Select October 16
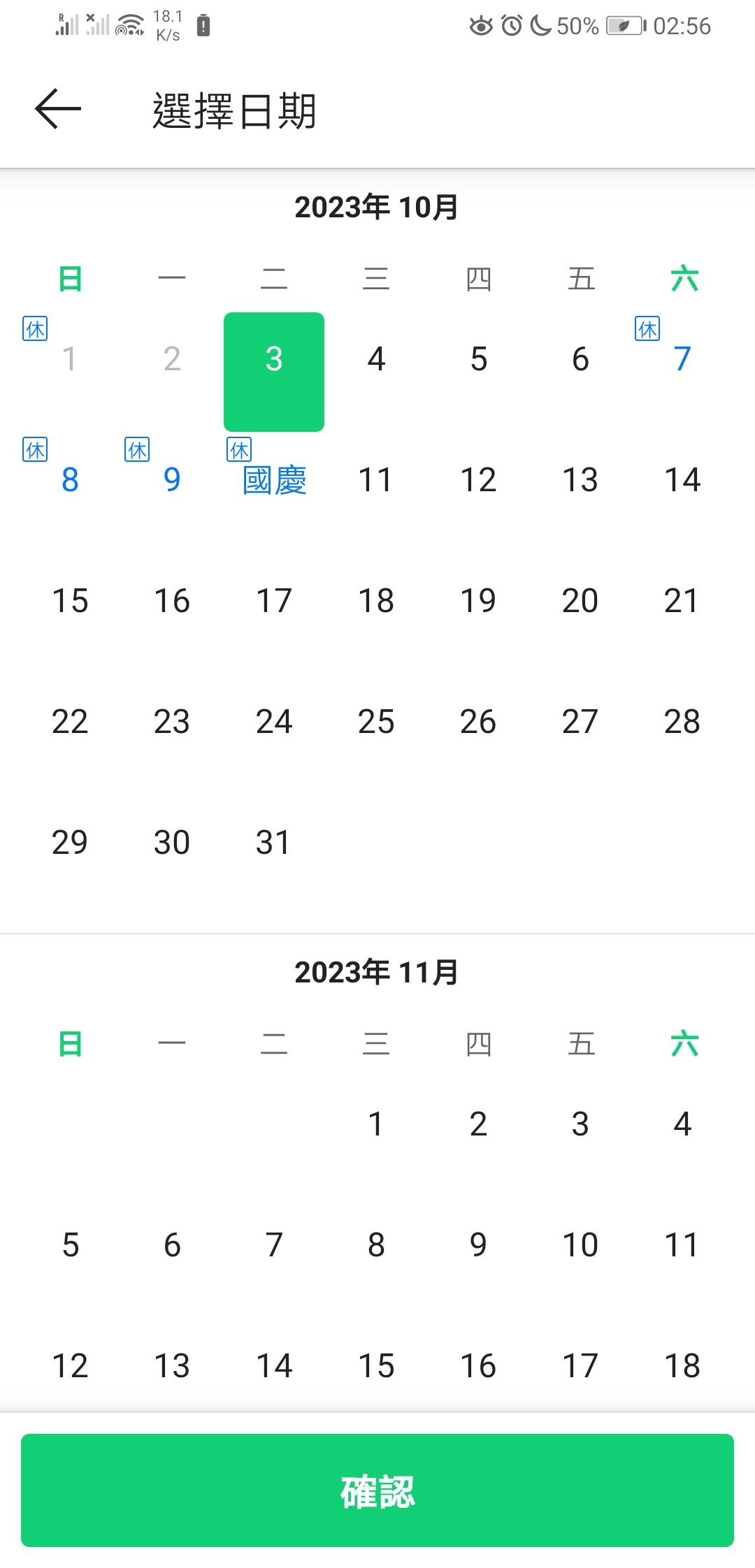Image resolution: width=755 pixels, height=1568 pixels. click(x=172, y=601)
